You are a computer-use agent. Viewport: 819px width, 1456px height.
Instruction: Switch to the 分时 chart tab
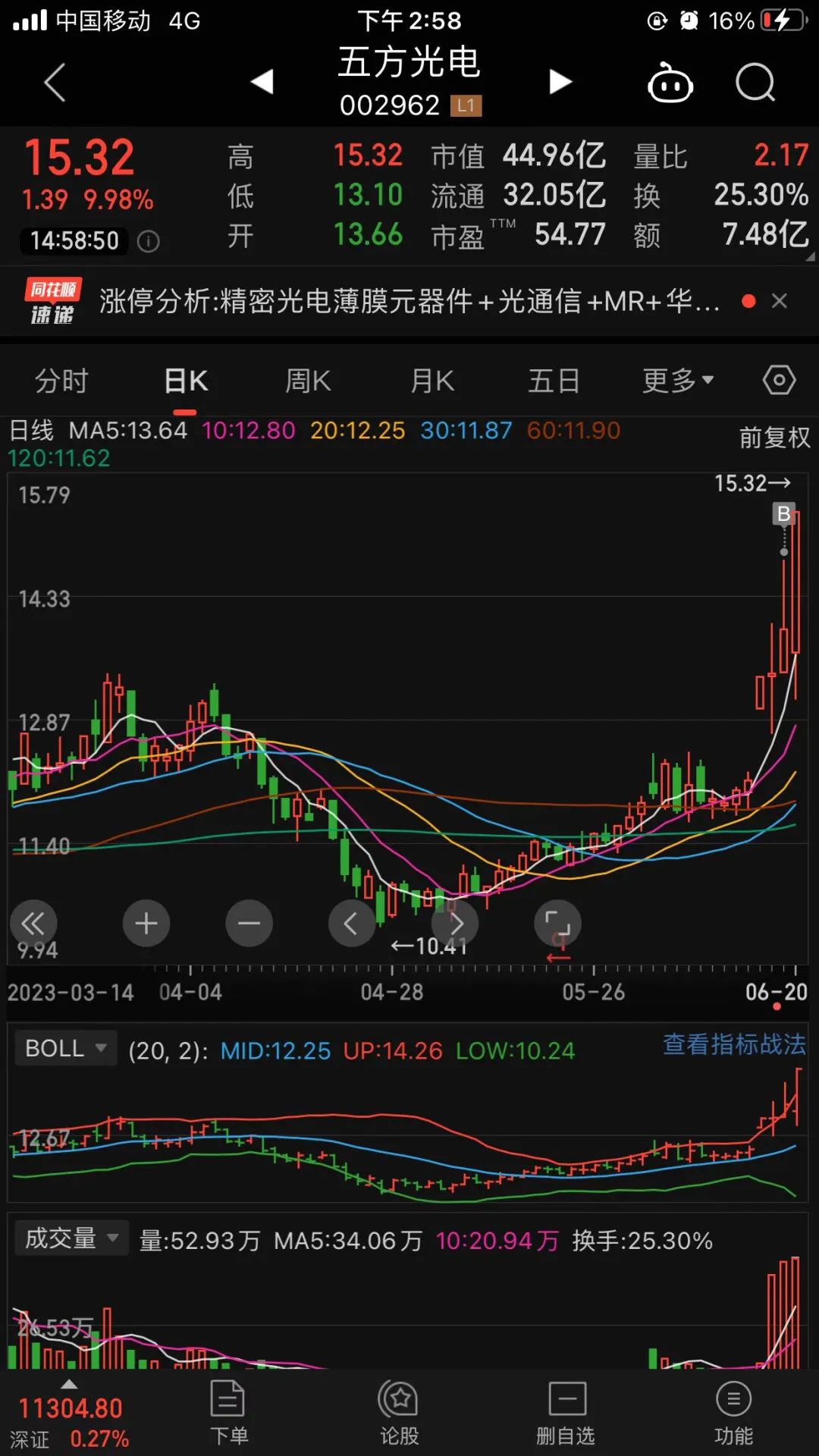click(62, 381)
